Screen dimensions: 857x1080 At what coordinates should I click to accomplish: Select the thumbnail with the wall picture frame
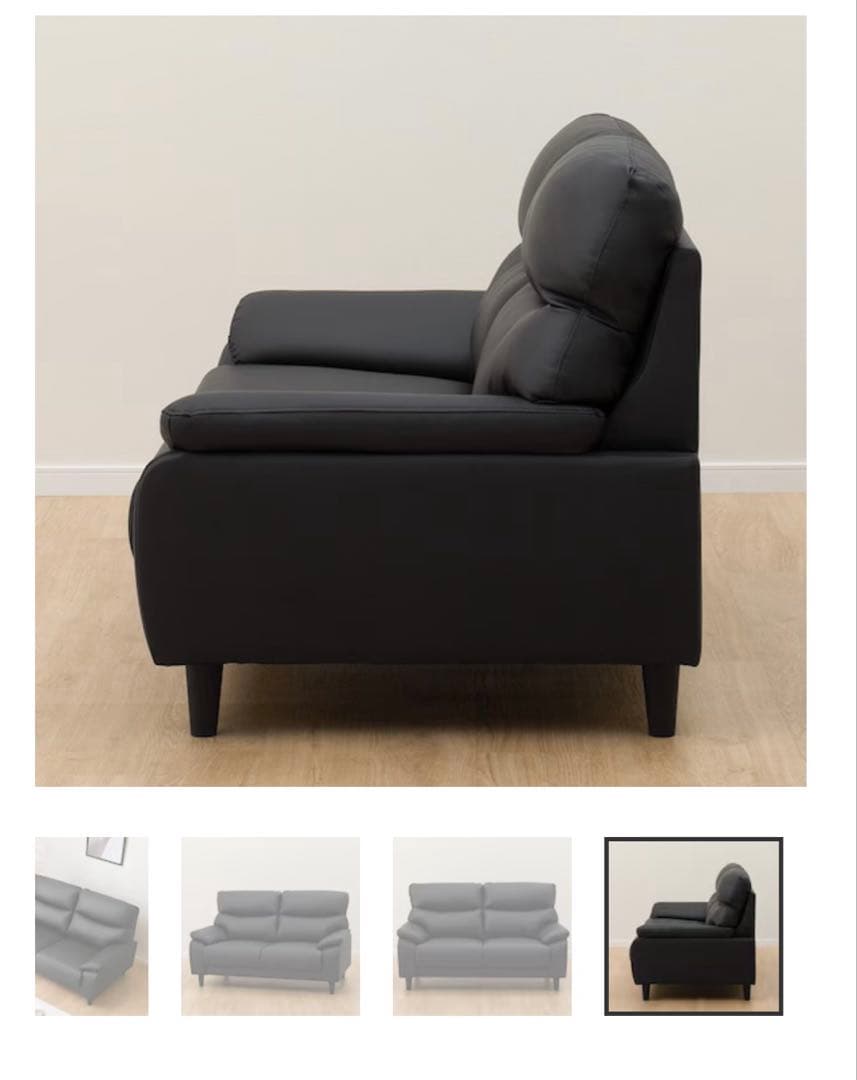pos(91,925)
